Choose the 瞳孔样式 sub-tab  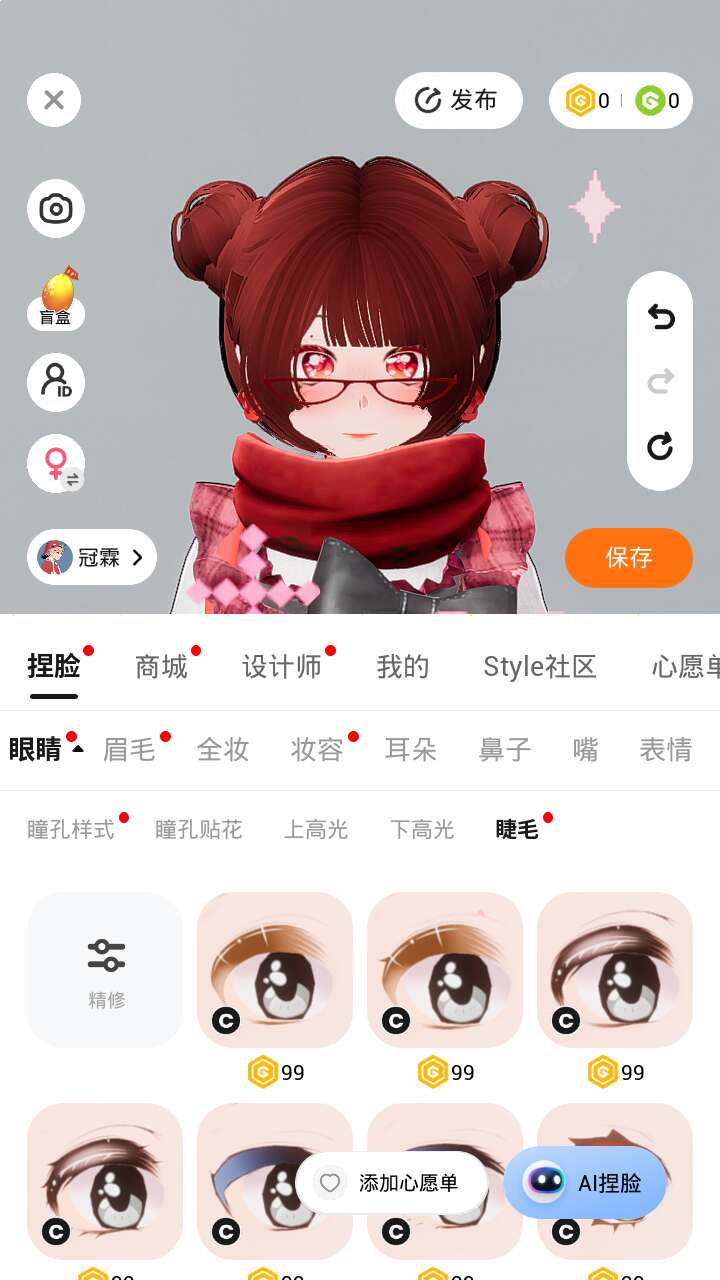point(71,829)
